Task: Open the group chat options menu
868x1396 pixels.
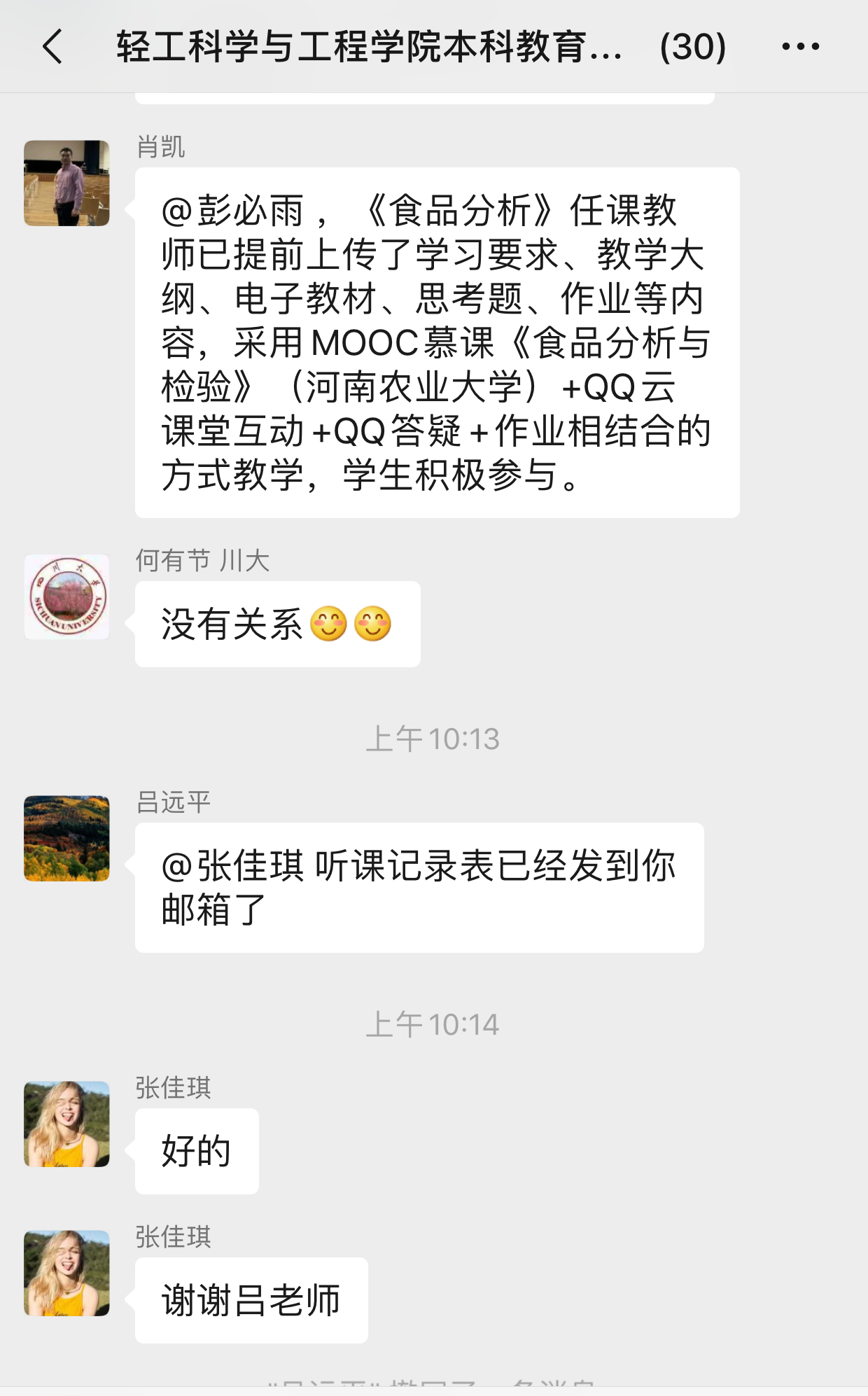Action: tap(800, 47)
